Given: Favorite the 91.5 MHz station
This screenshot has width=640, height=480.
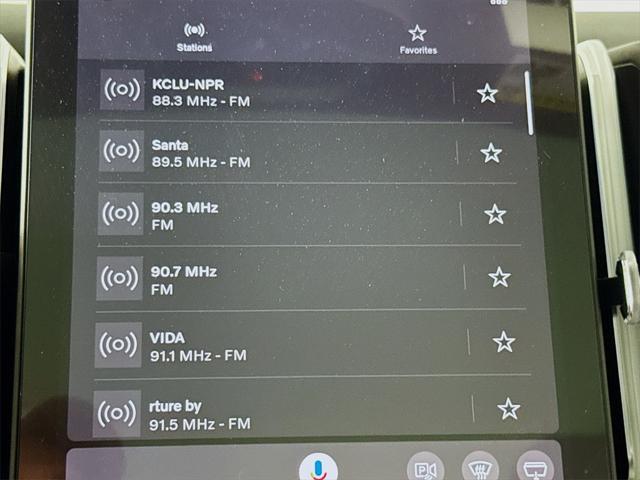Looking at the screenshot, I should tap(509, 409).
